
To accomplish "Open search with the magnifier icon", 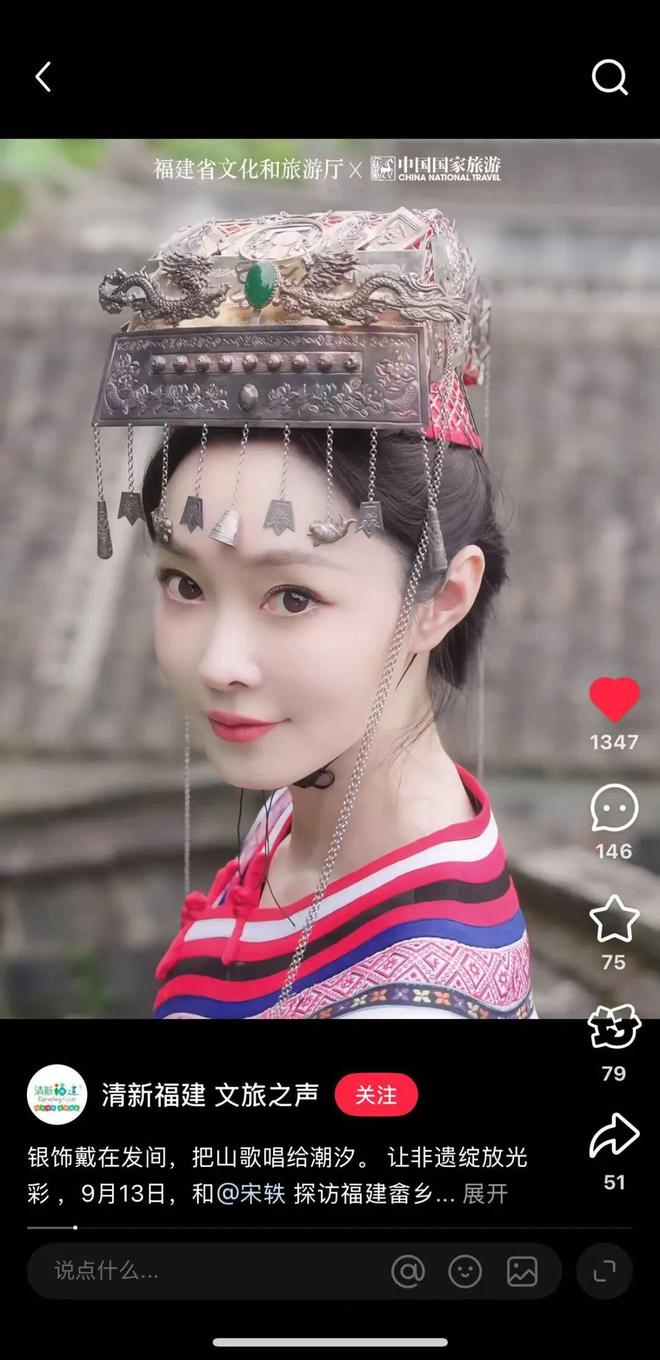I will tap(609, 77).
